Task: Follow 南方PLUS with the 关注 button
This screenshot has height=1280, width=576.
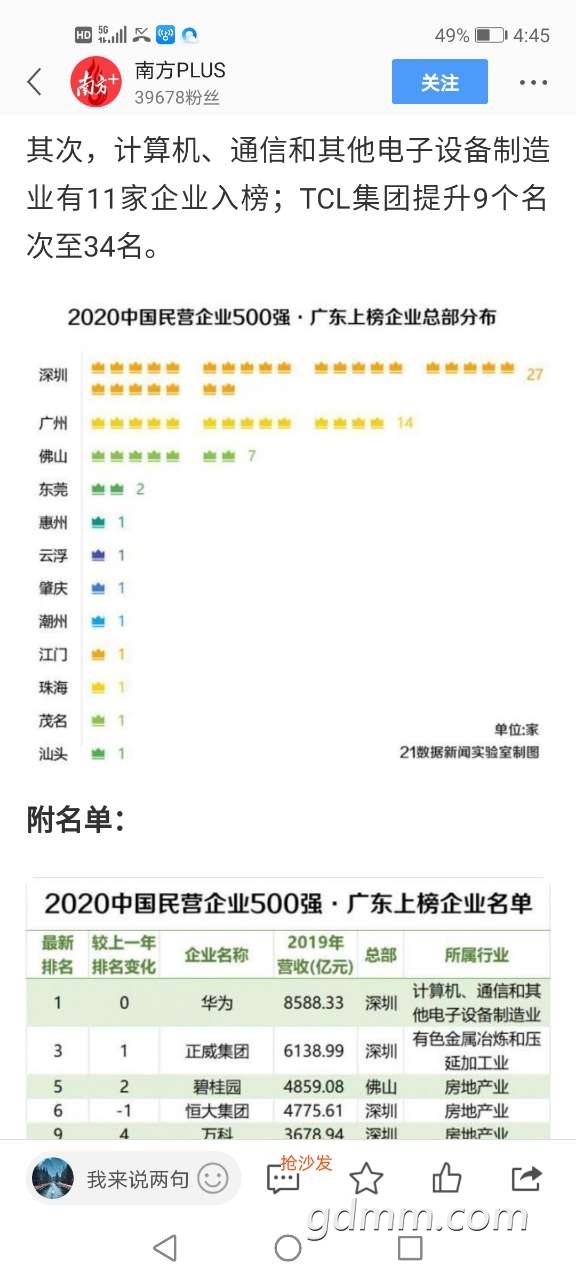Action: click(440, 82)
